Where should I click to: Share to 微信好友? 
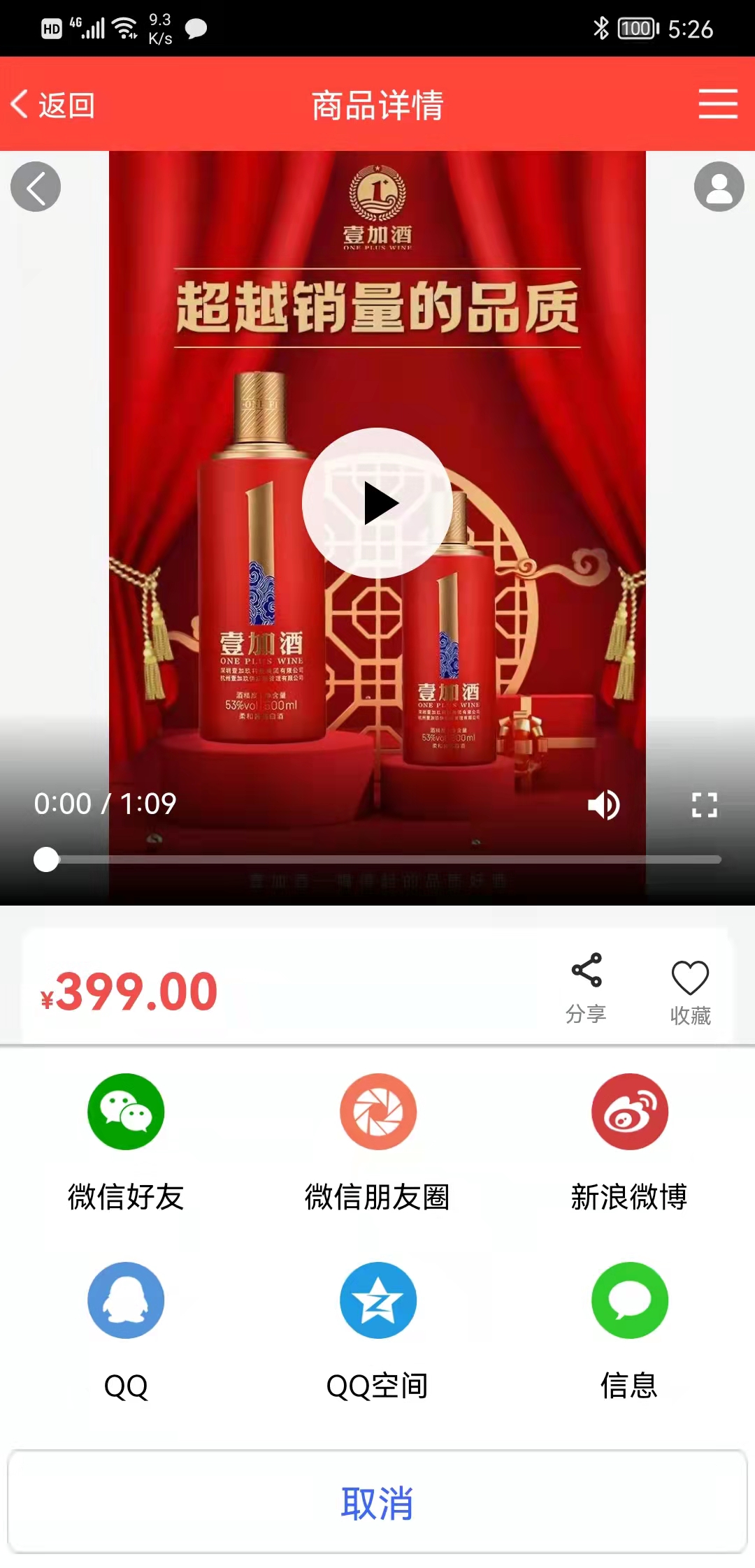point(126,1140)
